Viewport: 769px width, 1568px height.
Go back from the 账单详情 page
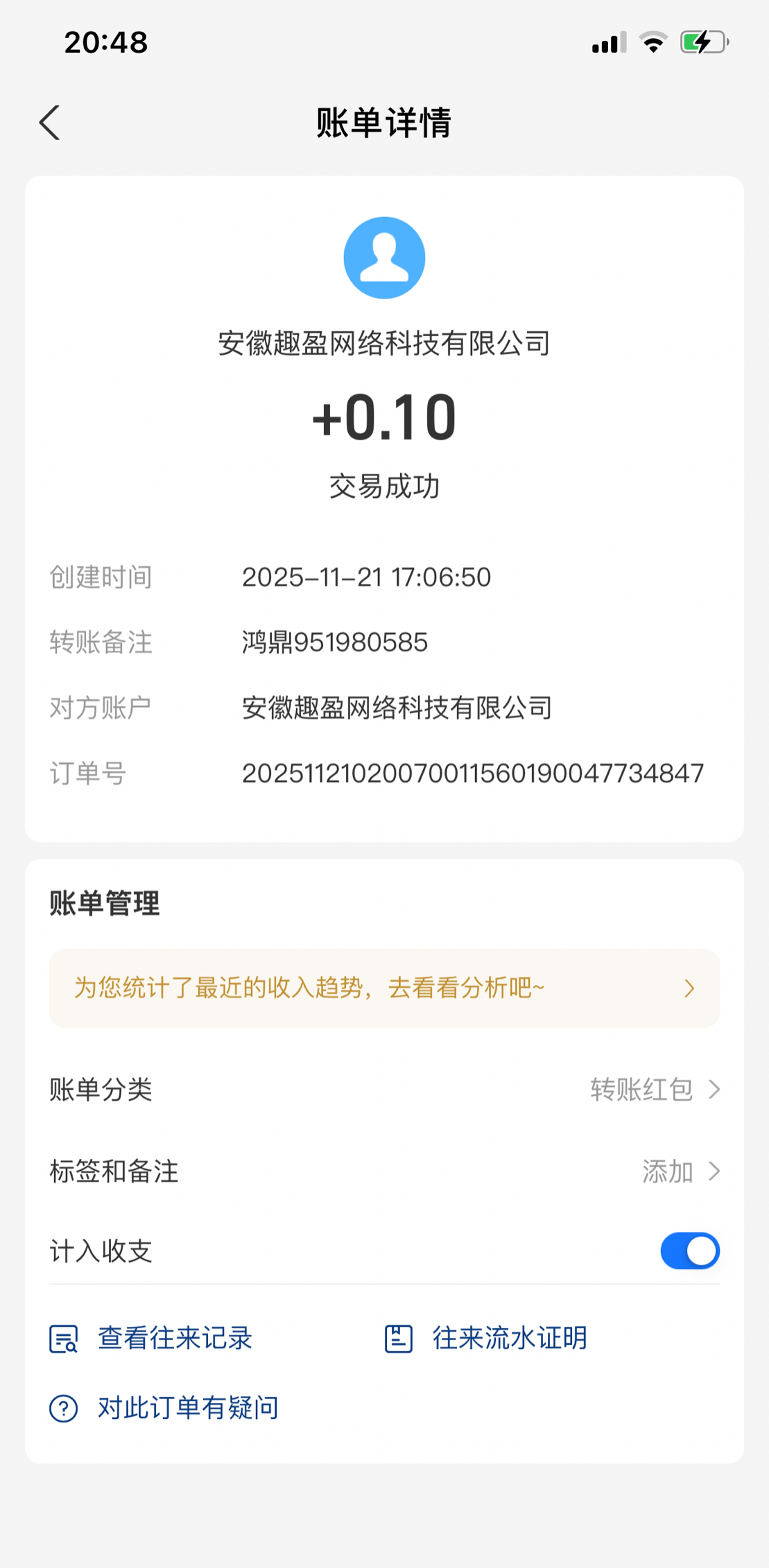50,123
